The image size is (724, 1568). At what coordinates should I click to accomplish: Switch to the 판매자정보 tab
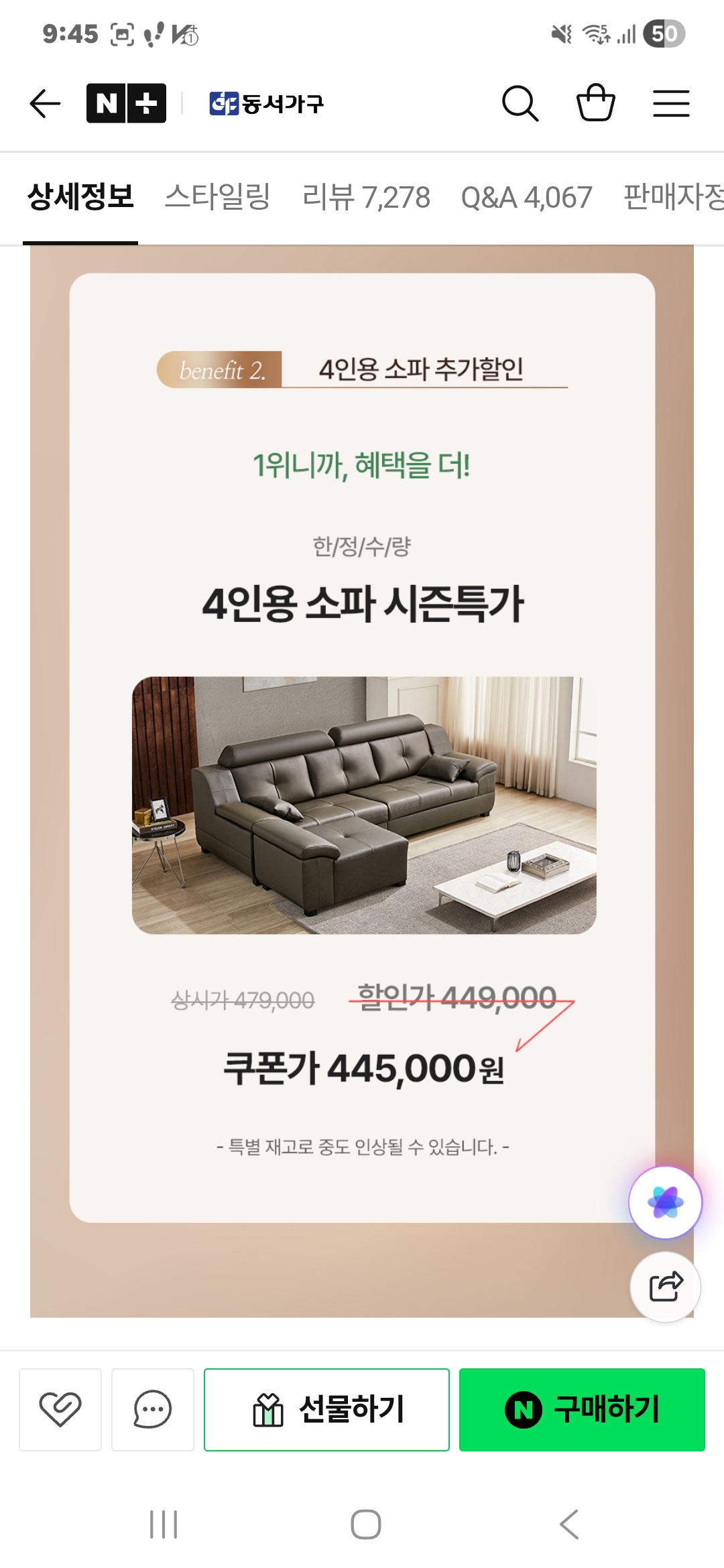click(674, 198)
